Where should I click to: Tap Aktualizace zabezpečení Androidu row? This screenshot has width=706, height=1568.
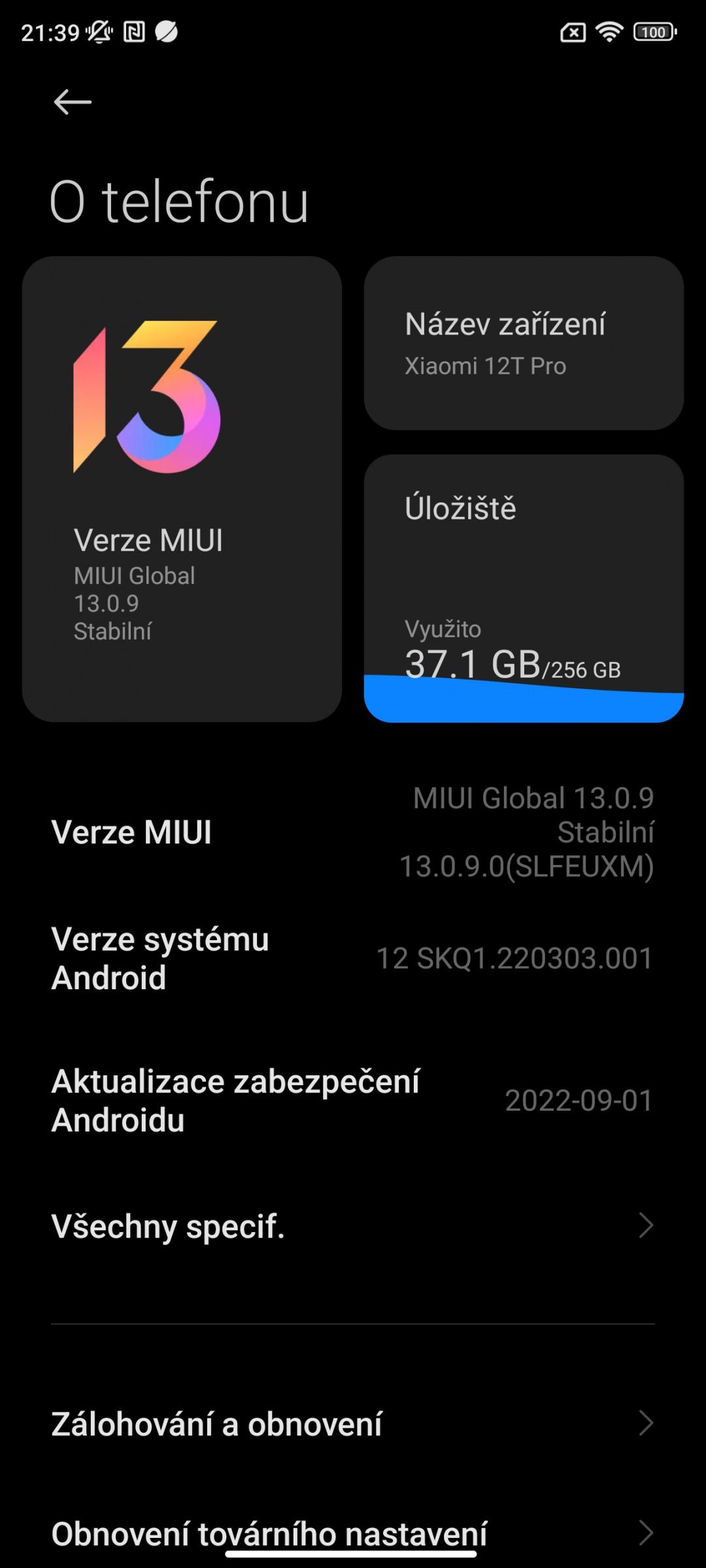point(353,1101)
